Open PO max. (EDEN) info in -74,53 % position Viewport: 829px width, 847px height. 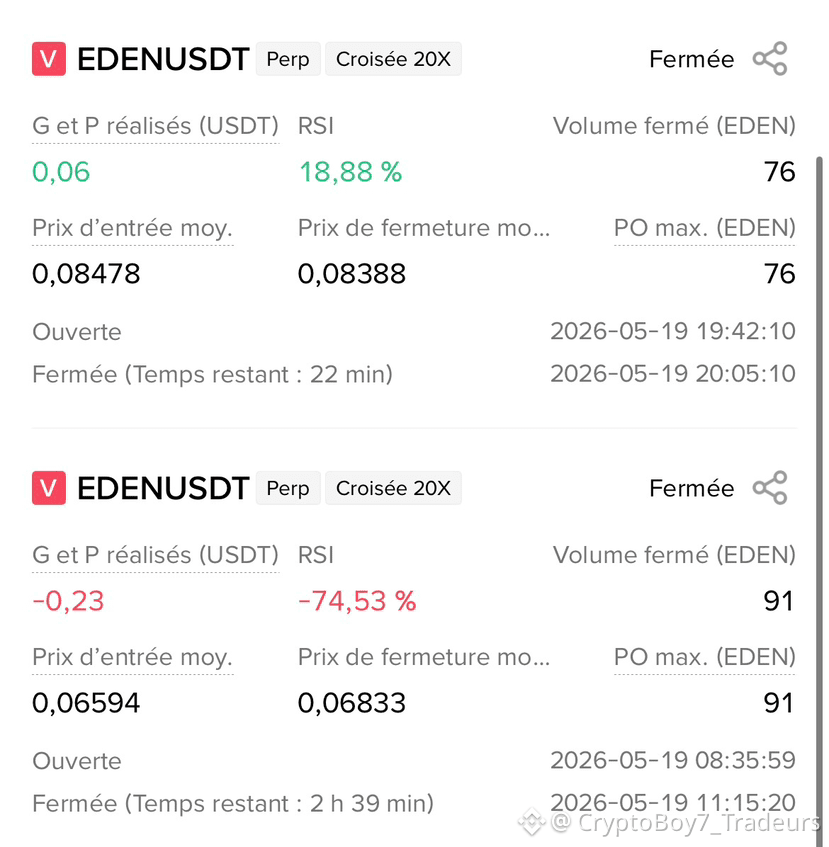click(705, 657)
